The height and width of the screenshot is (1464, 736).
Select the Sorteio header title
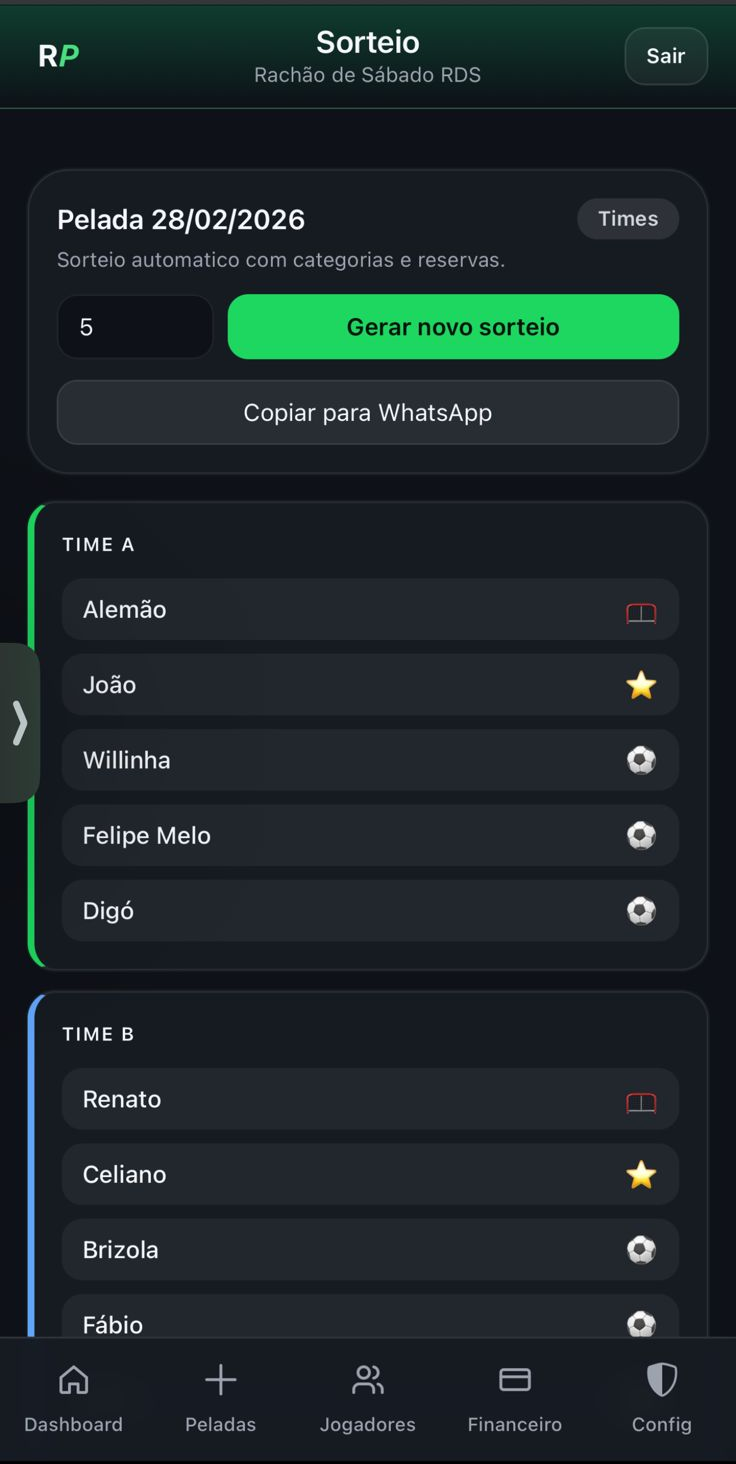coord(367,42)
